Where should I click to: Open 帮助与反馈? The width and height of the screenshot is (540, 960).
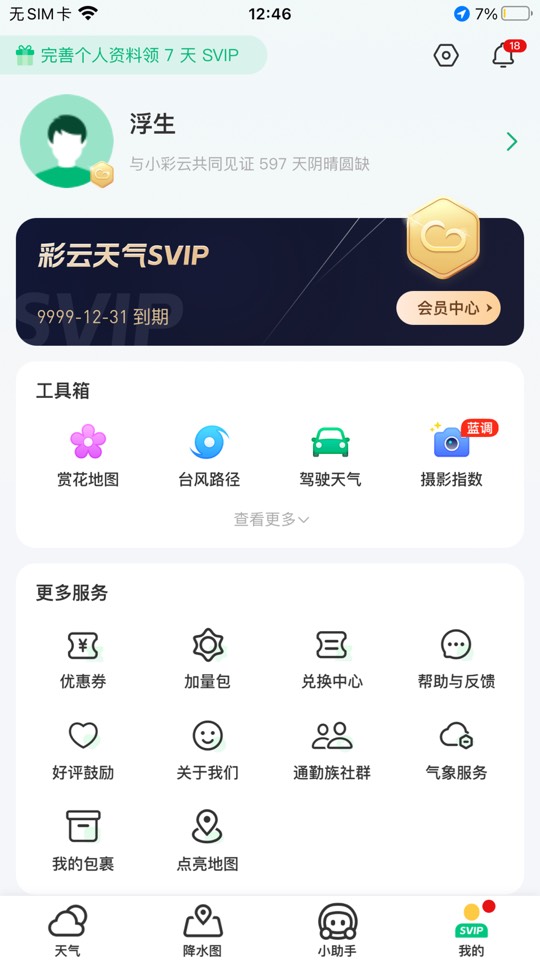(x=456, y=659)
